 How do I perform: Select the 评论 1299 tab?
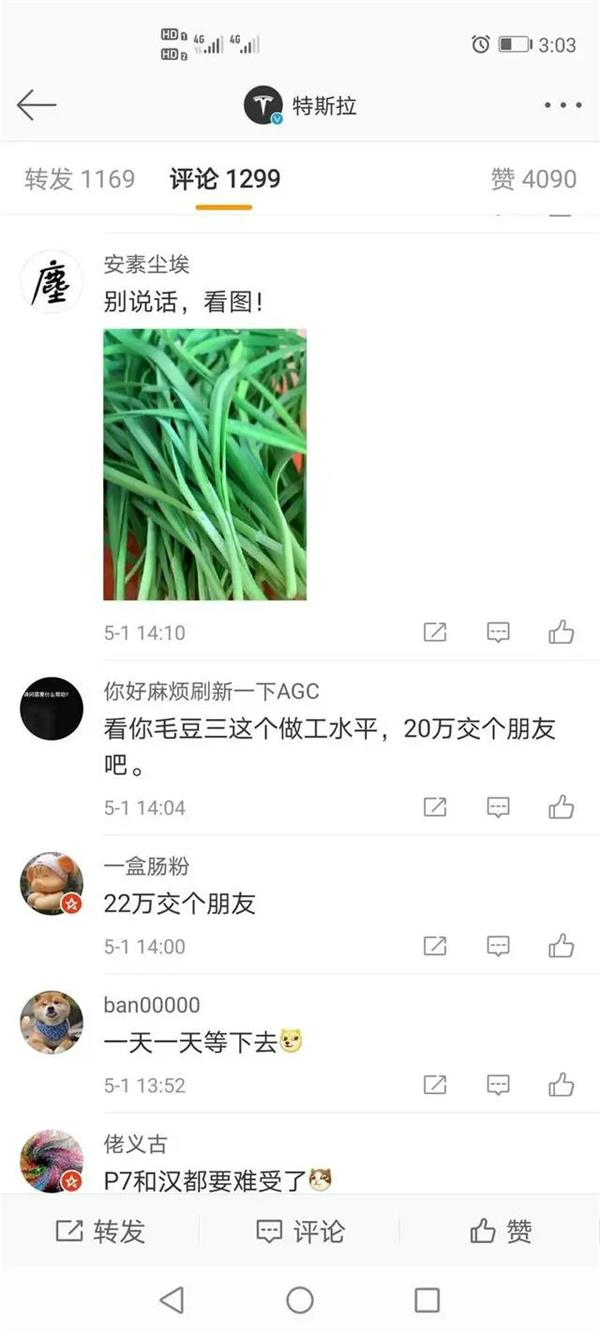click(225, 179)
